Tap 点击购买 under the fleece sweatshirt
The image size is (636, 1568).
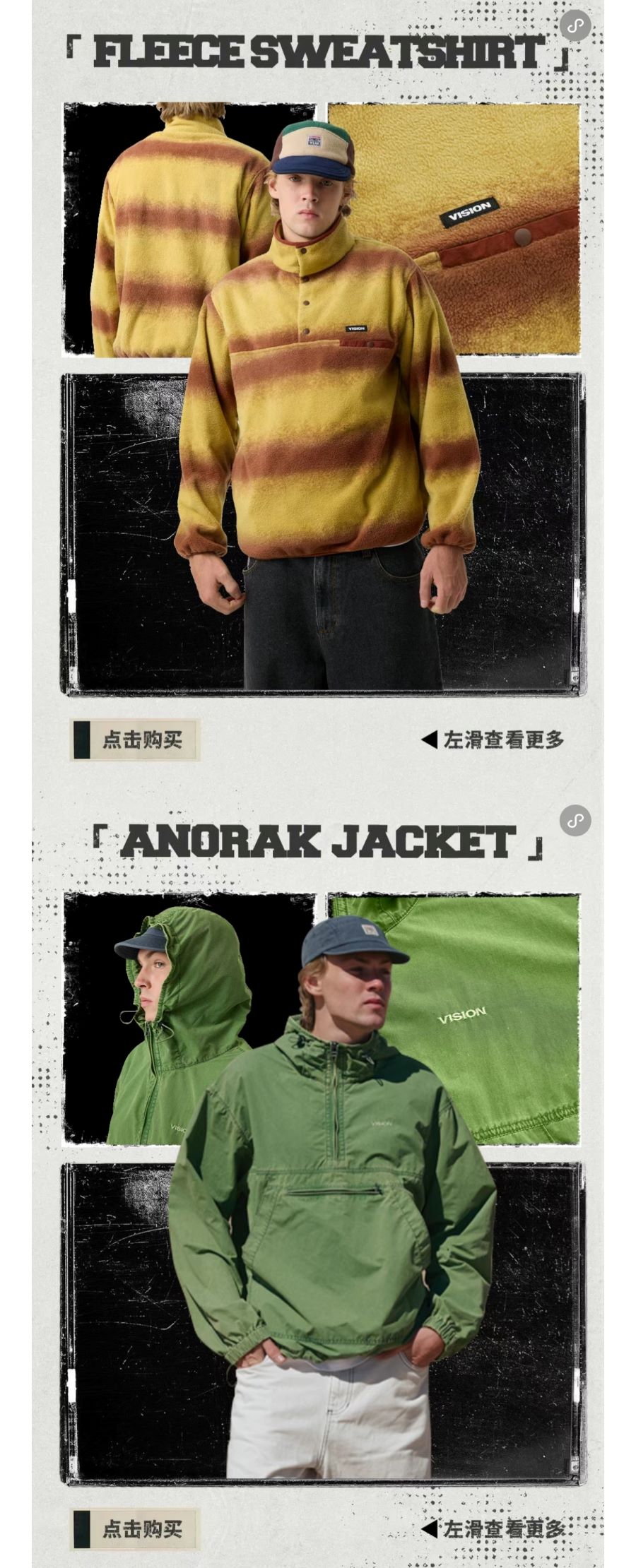click(x=135, y=740)
